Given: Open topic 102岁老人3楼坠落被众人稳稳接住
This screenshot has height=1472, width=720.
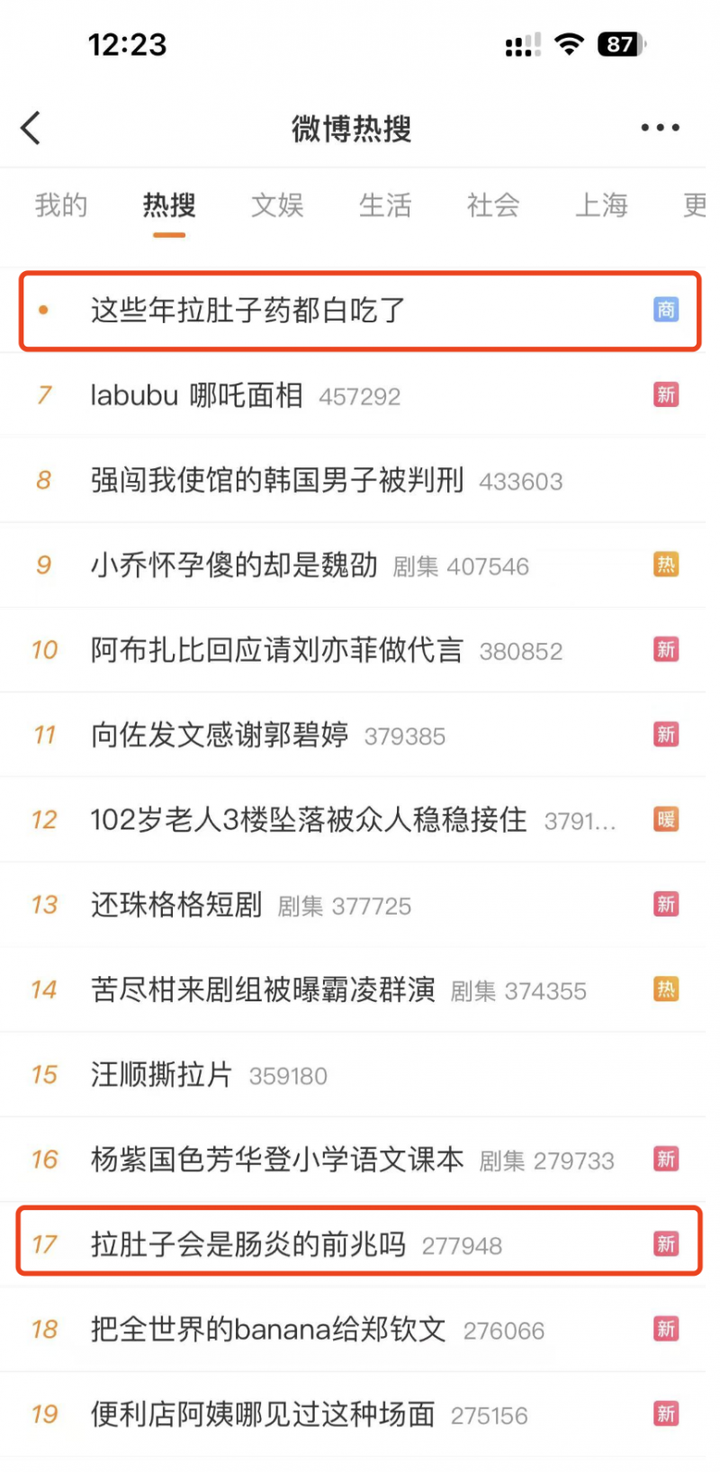Looking at the screenshot, I should tap(308, 821).
